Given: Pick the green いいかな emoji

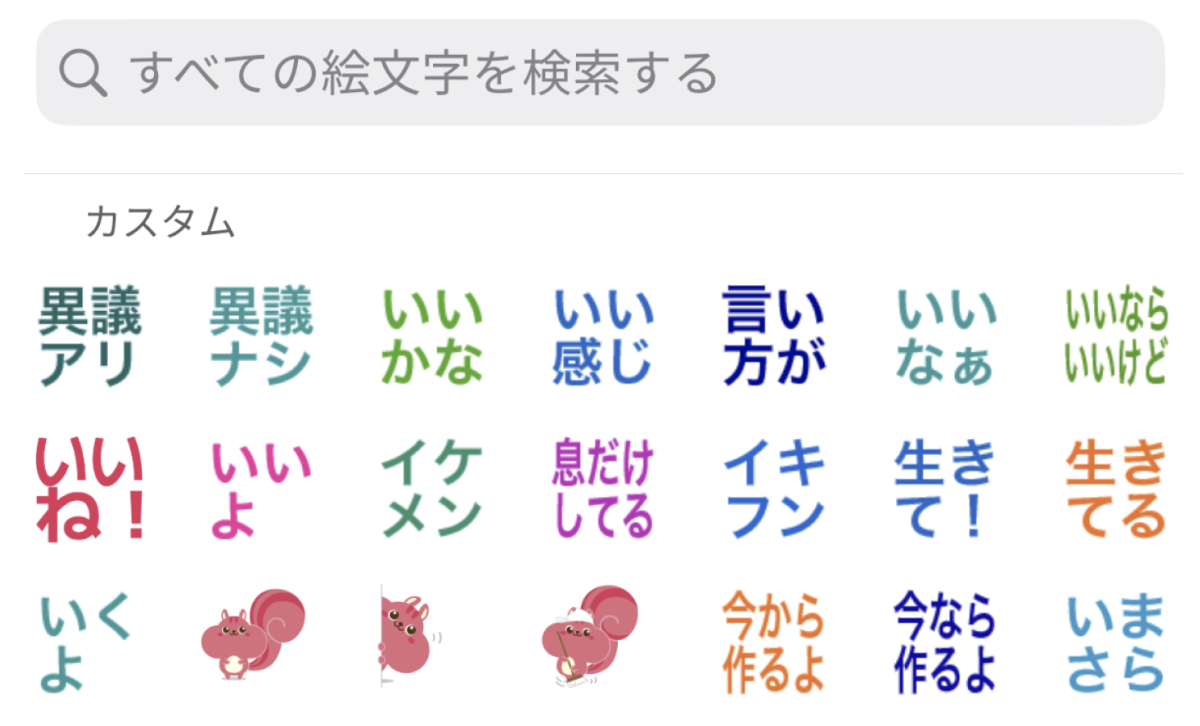Looking at the screenshot, I should (432, 337).
